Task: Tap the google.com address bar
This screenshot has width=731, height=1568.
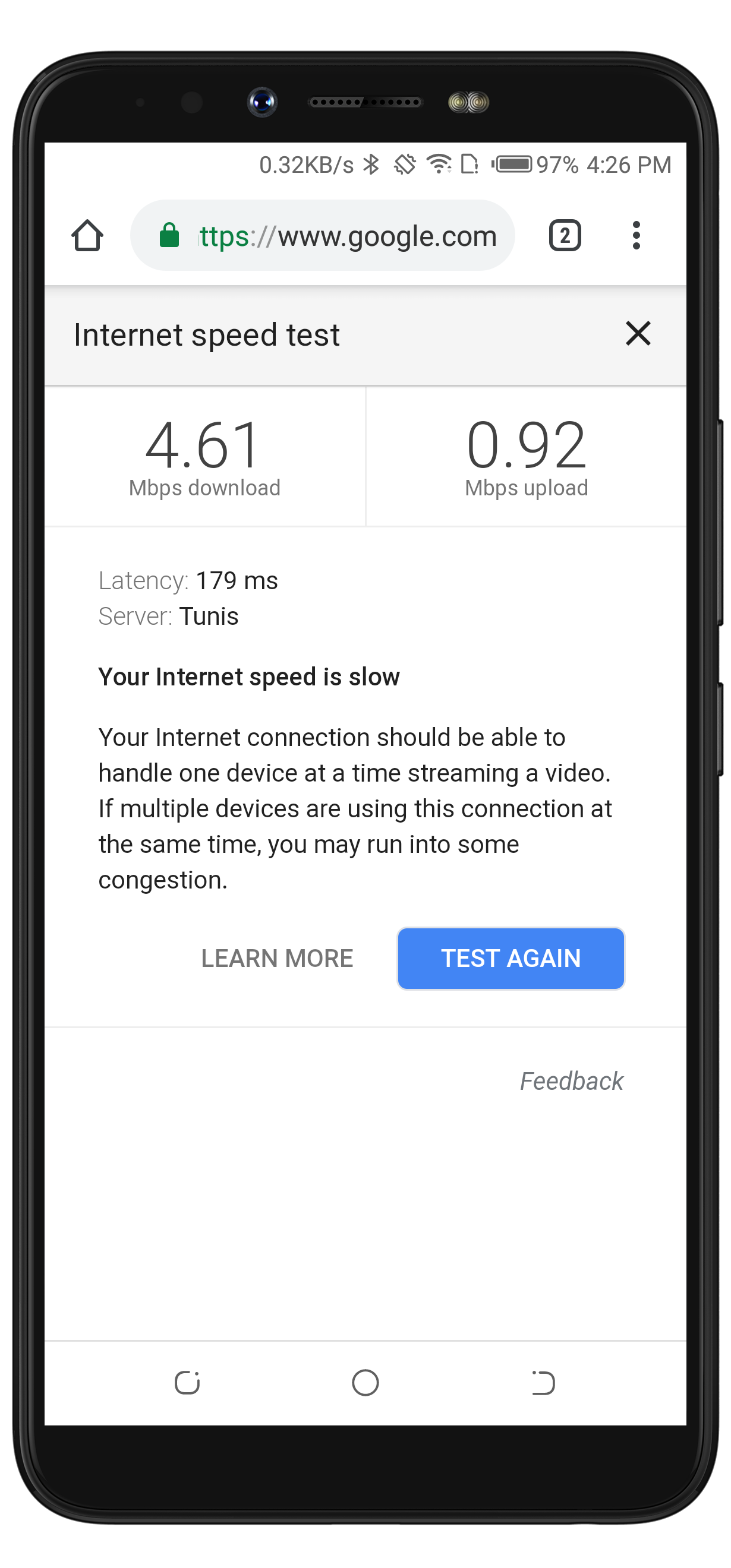Action: coord(322,236)
